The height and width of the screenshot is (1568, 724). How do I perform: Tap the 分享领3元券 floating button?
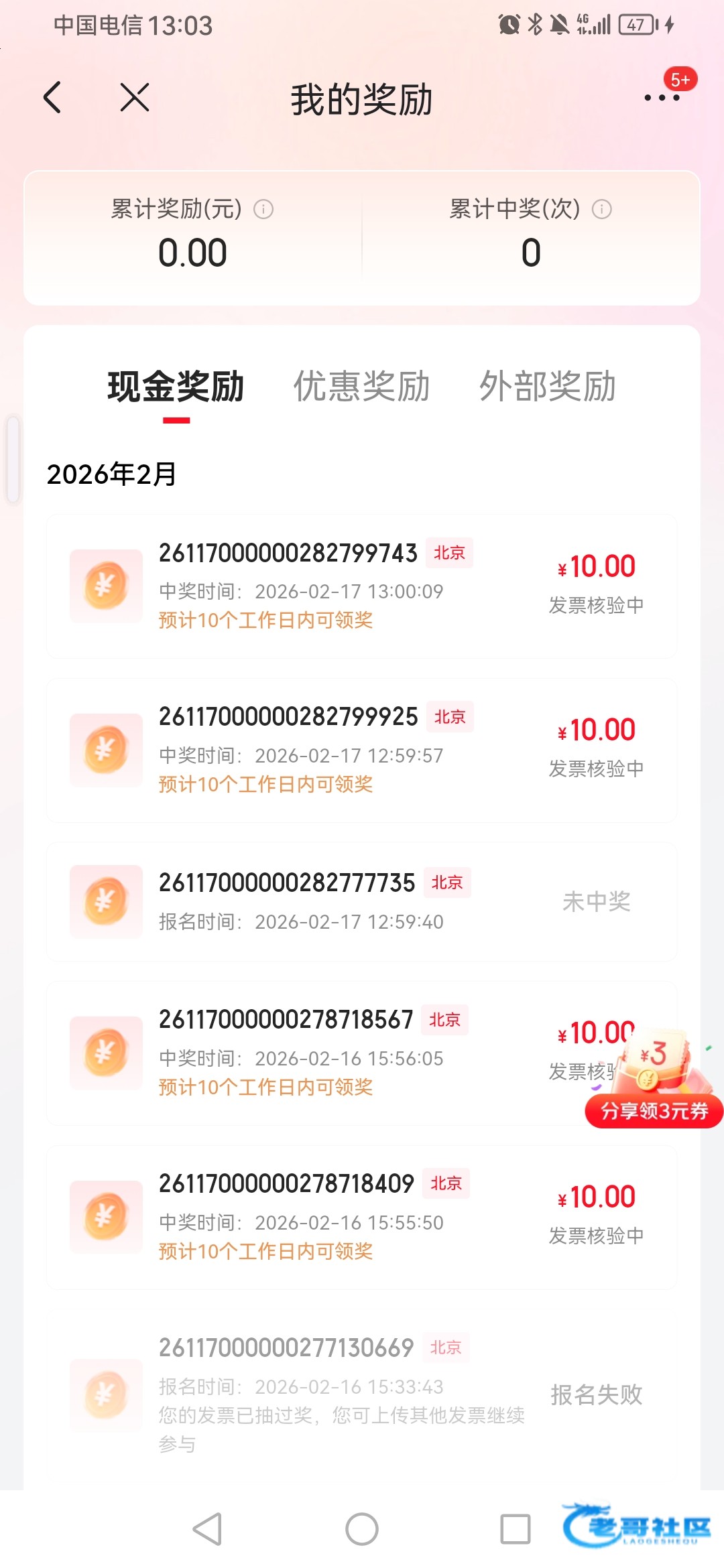[x=654, y=1110]
